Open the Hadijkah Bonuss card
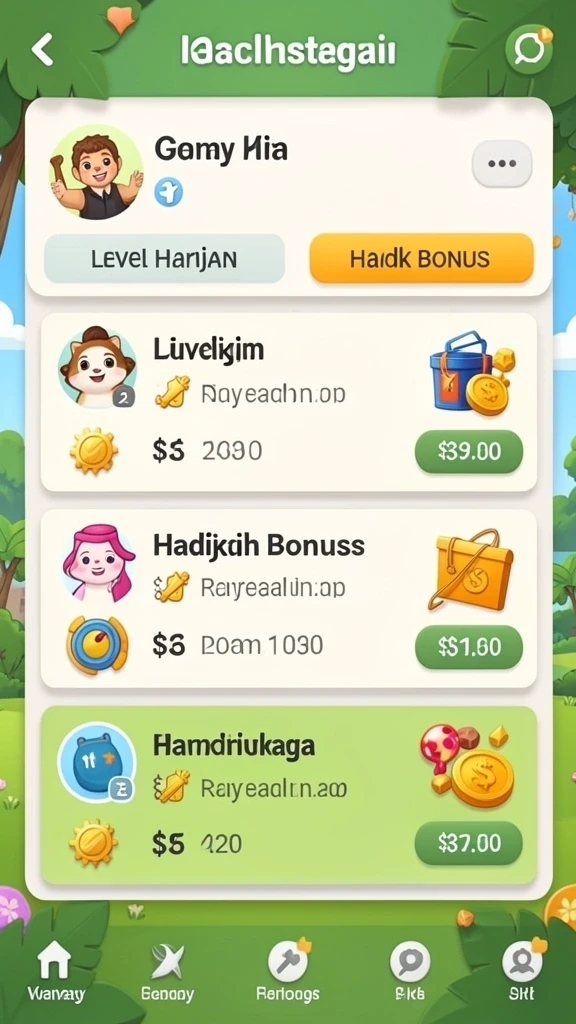The width and height of the screenshot is (576, 1024). (x=289, y=598)
